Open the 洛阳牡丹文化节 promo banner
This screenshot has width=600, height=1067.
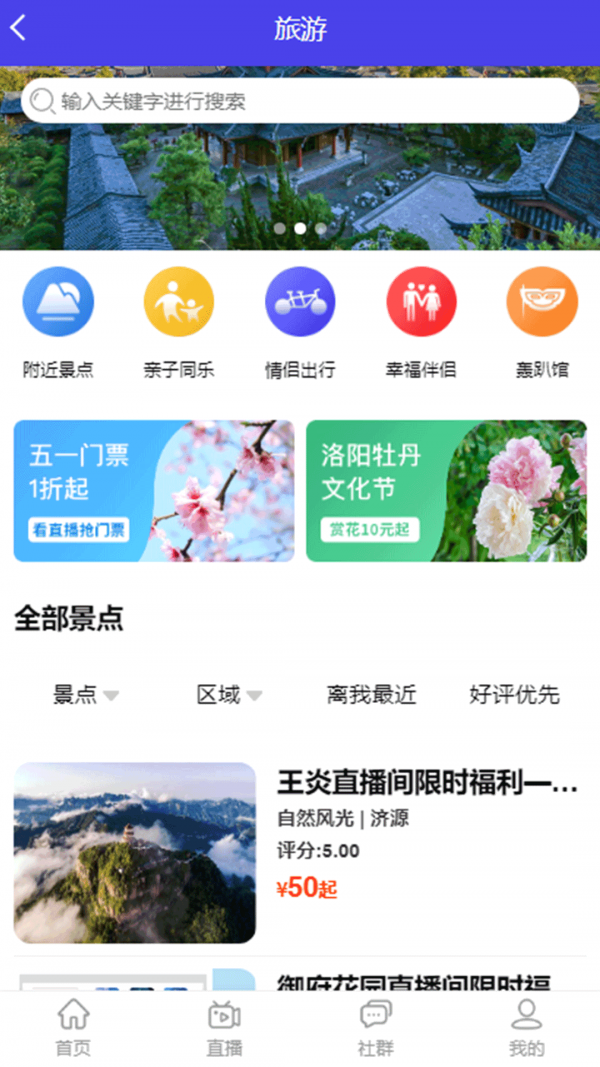(446, 491)
